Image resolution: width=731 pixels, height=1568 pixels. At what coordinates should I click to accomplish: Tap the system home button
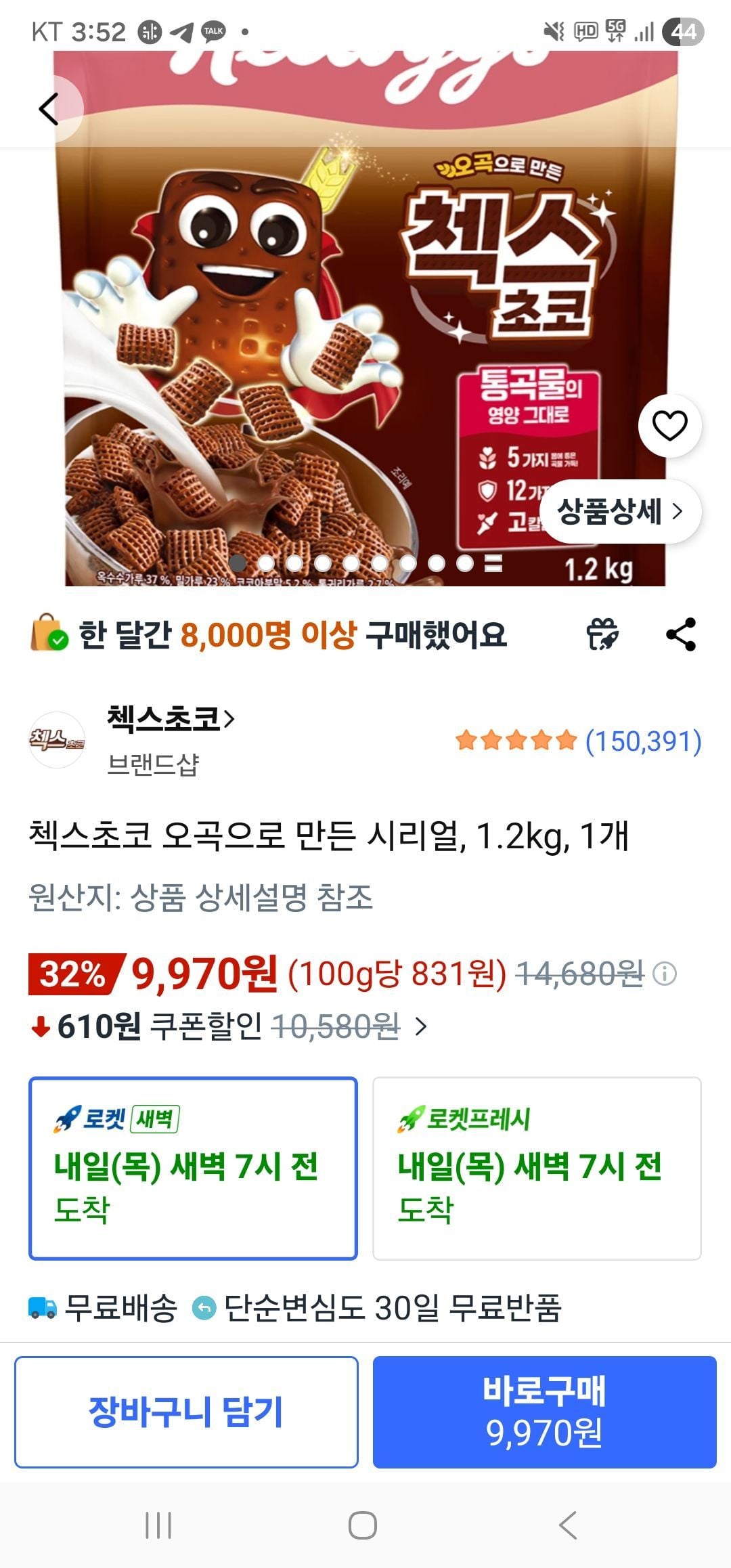363,1525
